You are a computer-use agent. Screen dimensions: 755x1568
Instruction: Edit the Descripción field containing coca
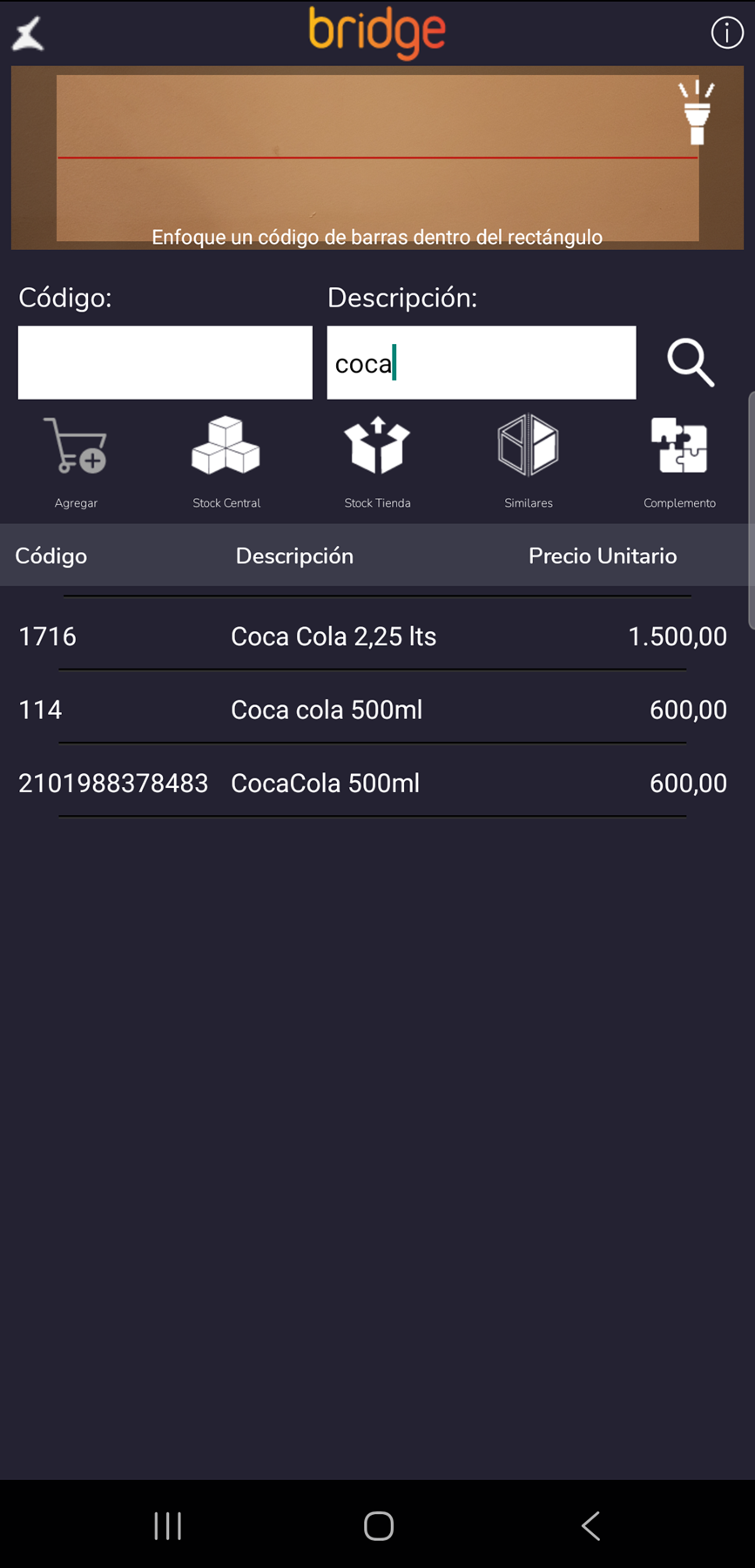pos(481,362)
